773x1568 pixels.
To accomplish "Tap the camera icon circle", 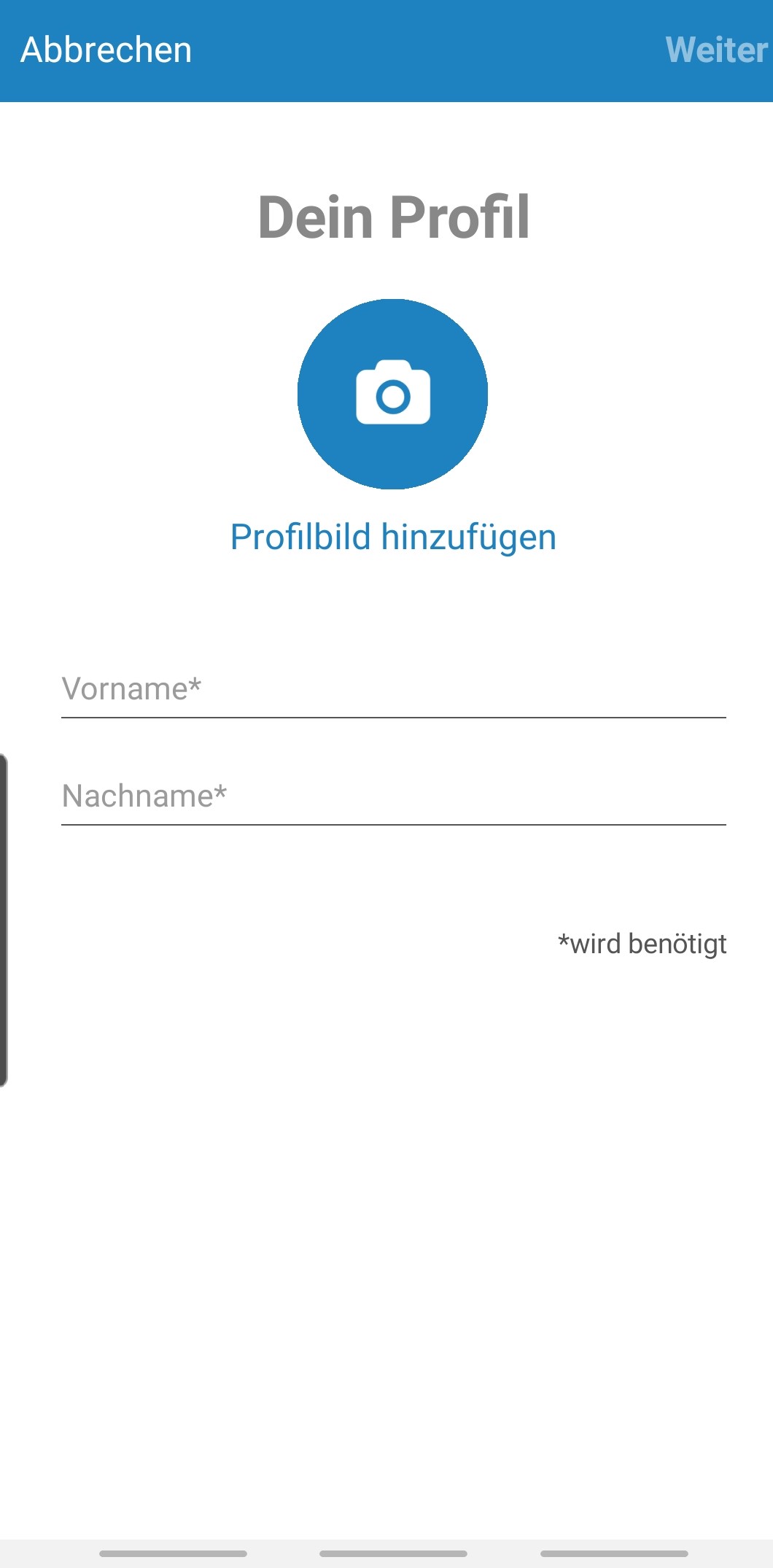I will (393, 394).
